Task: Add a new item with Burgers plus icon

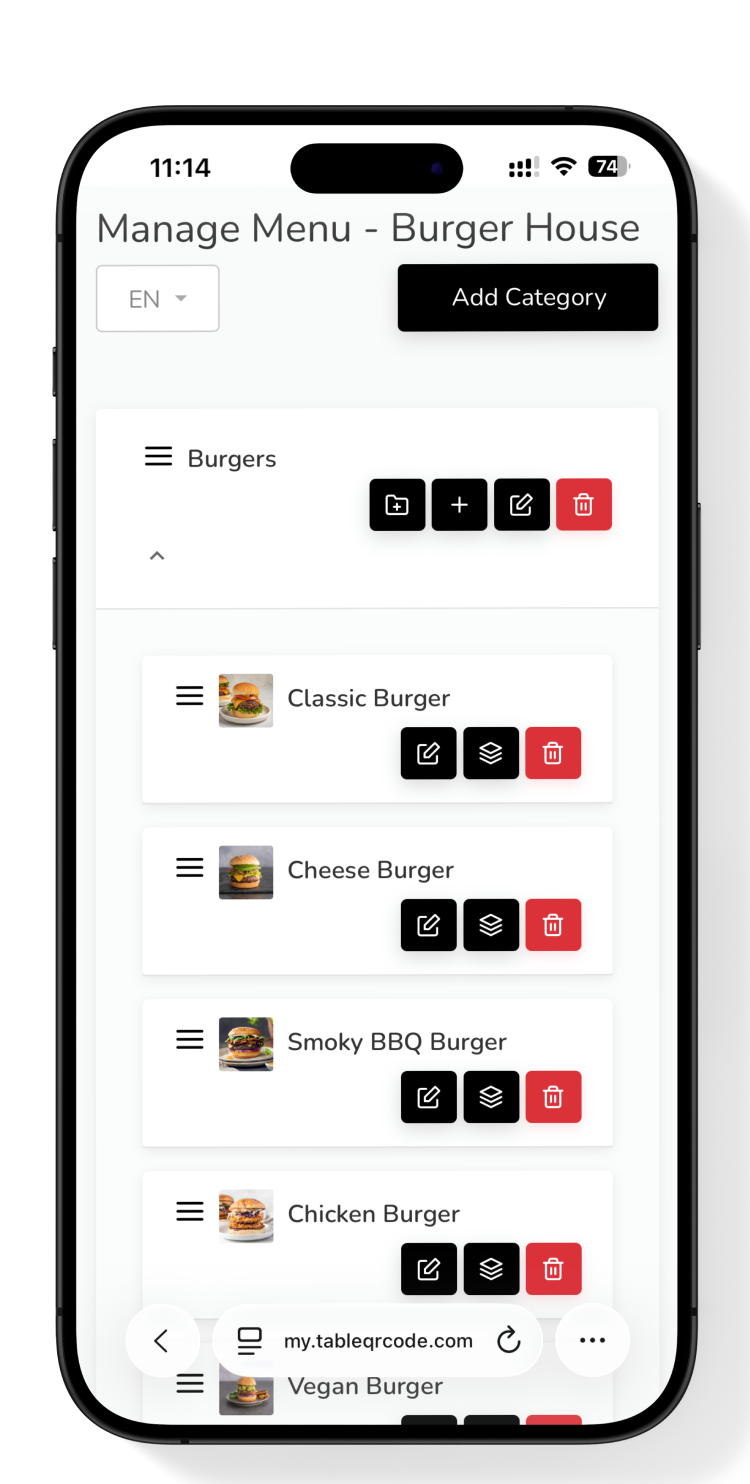Action: [x=459, y=505]
